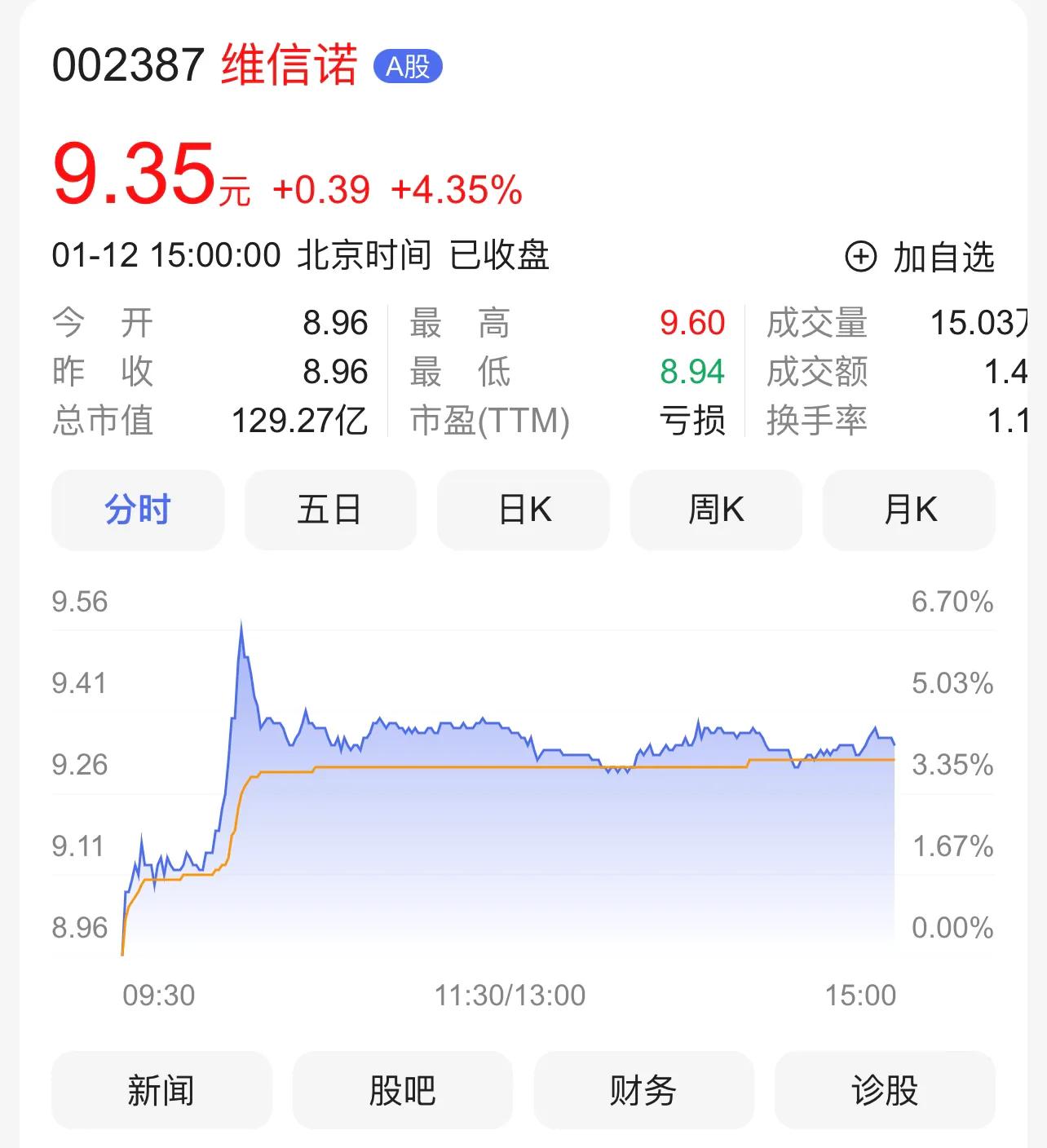Click the 最高 price value 9.60
Viewport: 1047px width, 1148px height.
[x=691, y=323]
